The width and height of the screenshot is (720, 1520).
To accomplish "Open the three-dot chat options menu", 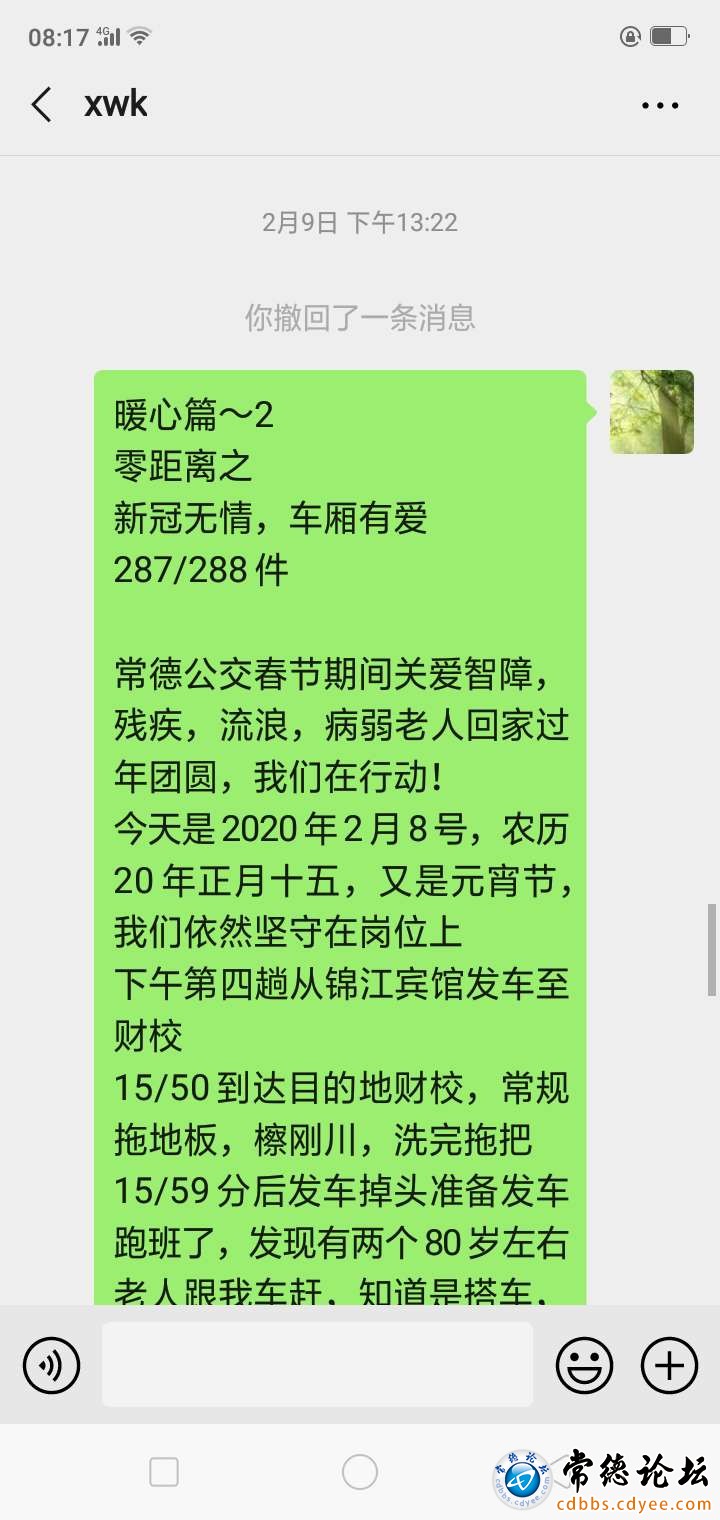I will click(660, 105).
